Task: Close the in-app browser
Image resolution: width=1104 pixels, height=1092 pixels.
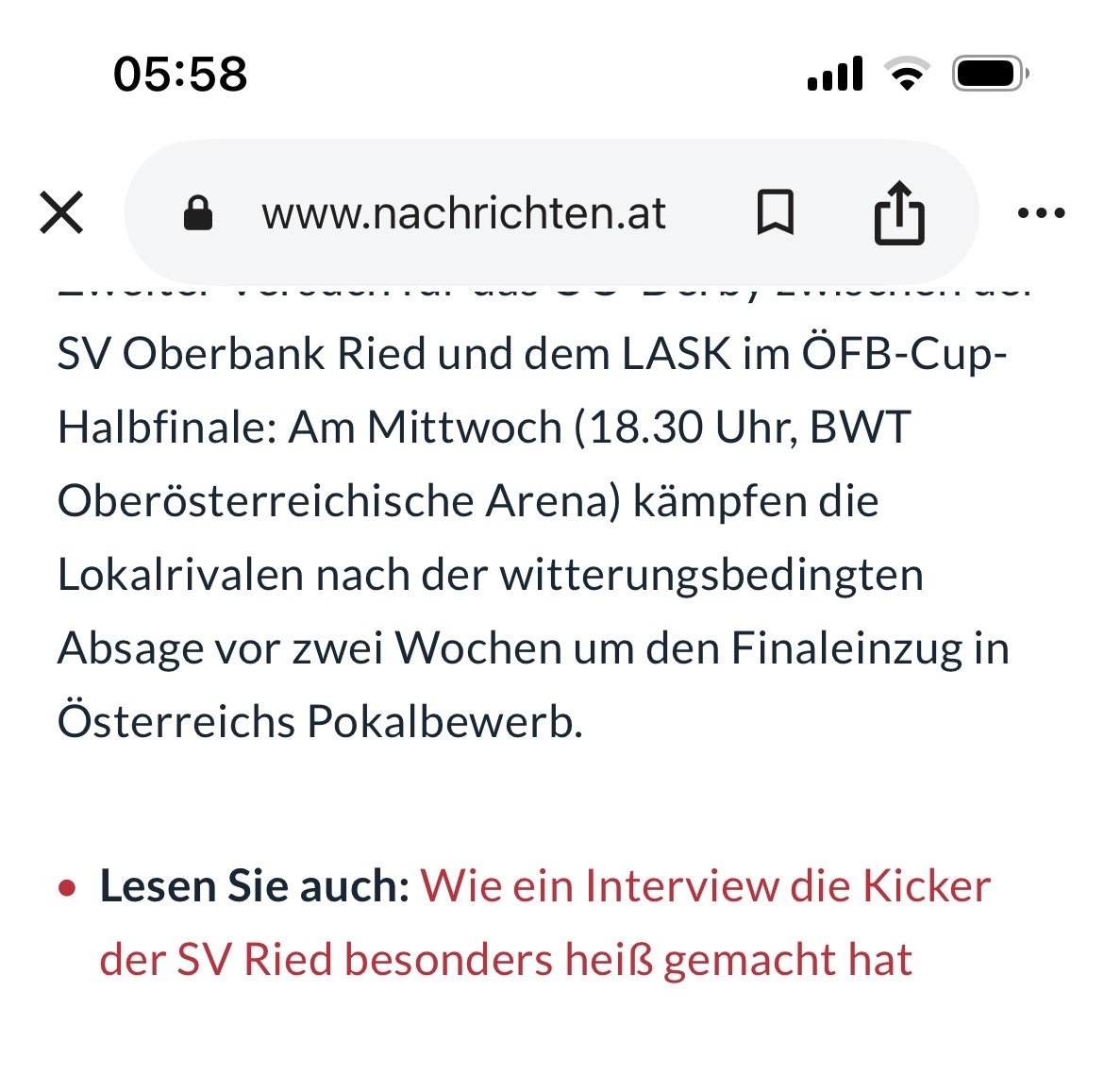Action: [x=61, y=212]
